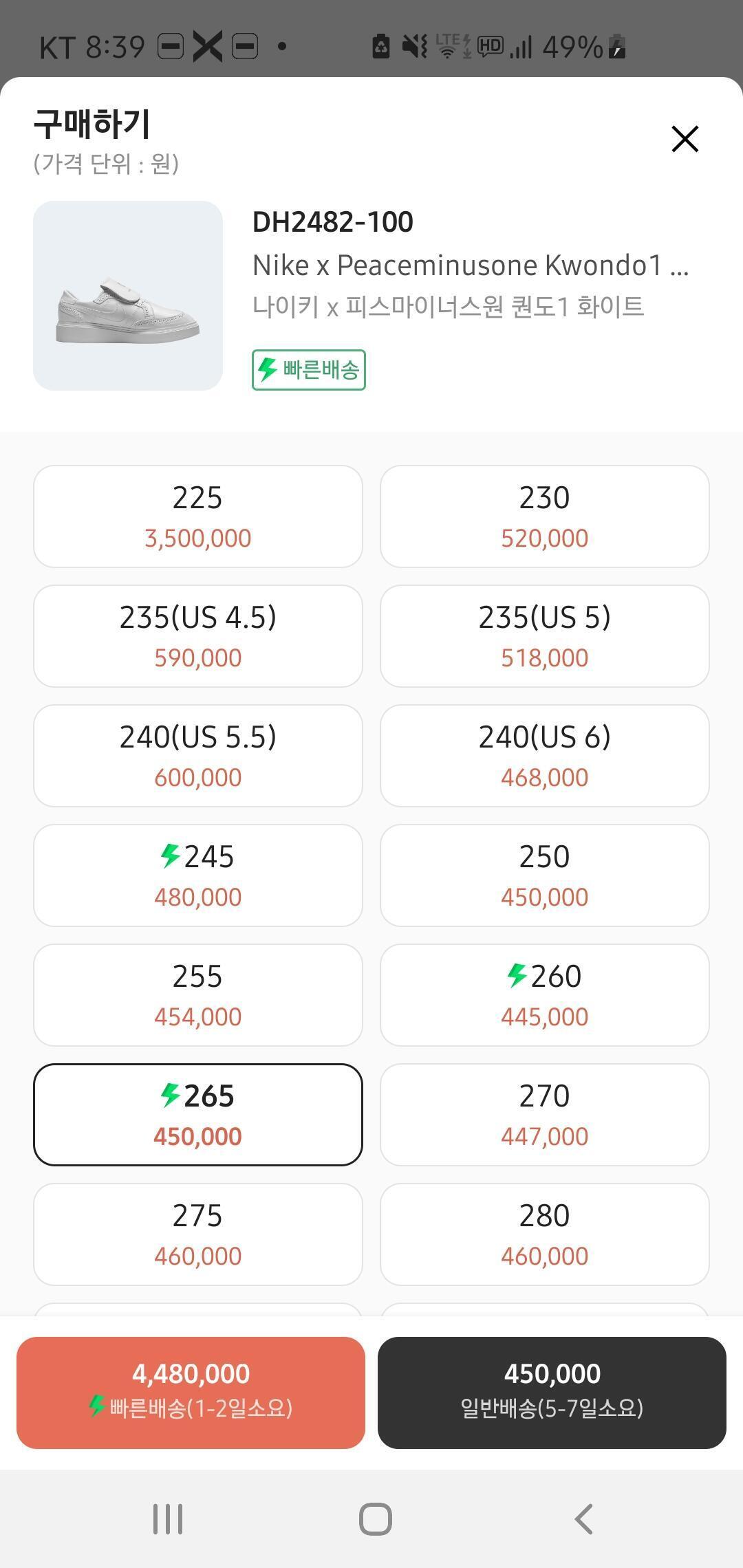Screen dimensions: 743x1568
Task: Choose size 240(US 5.5)
Action: tap(198, 756)
